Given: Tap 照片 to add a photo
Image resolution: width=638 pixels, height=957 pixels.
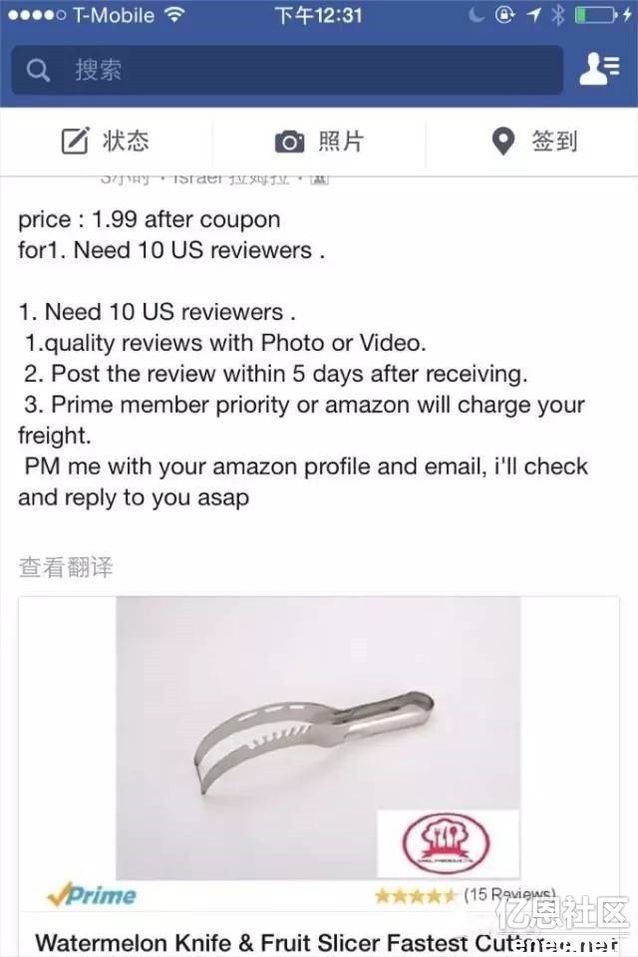Looking at the screenshot, I should click(x=319, y=142).
